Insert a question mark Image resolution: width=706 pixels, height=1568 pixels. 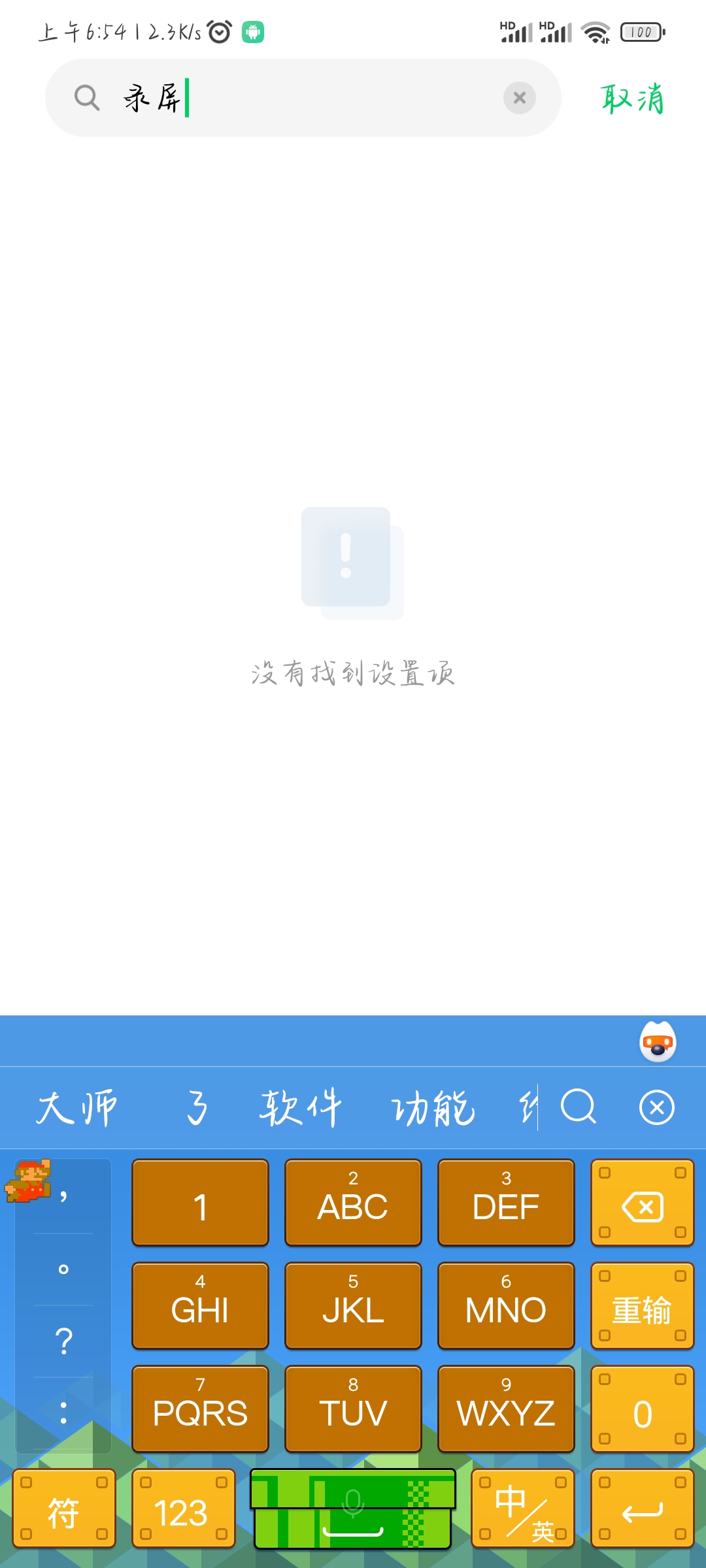click(63, 1341)
